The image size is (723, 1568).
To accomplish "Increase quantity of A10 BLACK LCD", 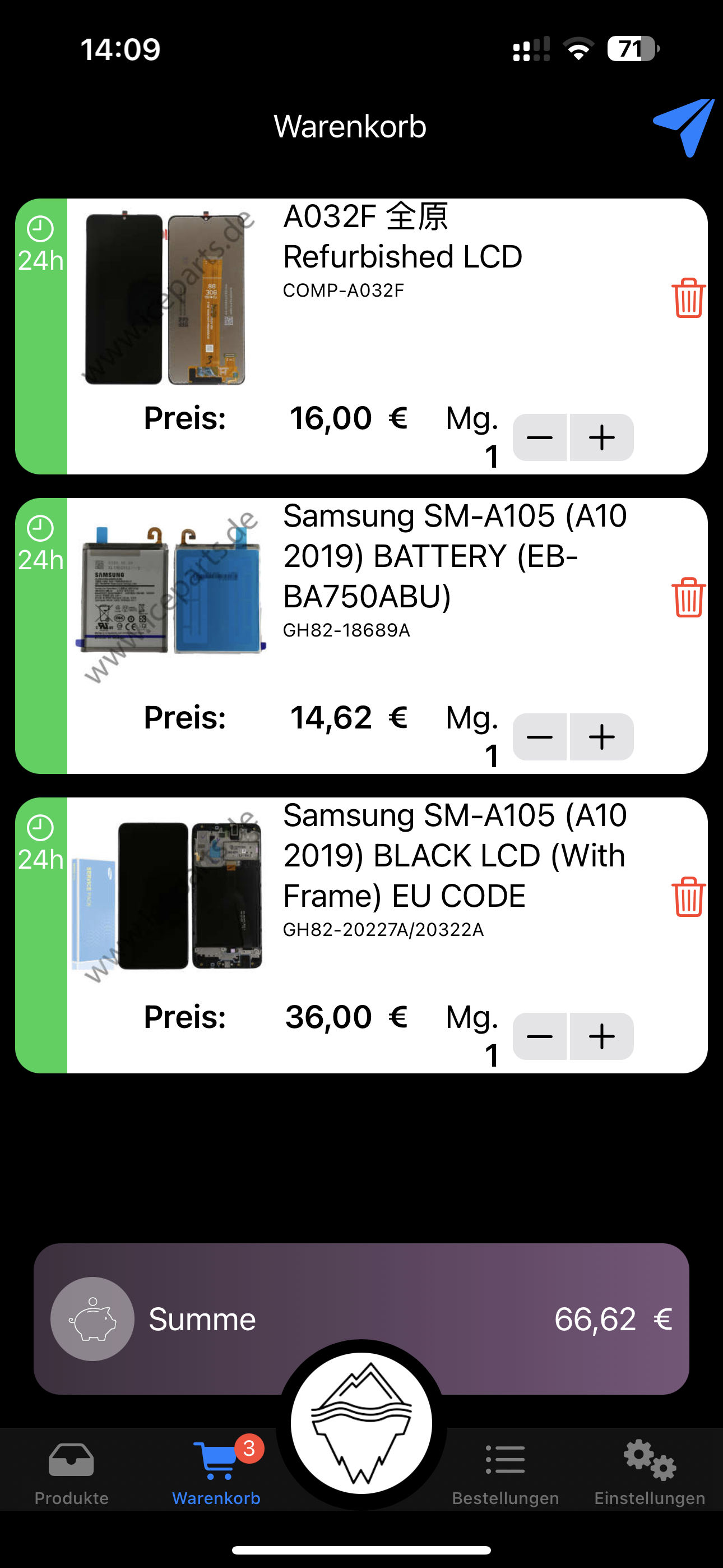I will pos(602,1036).
